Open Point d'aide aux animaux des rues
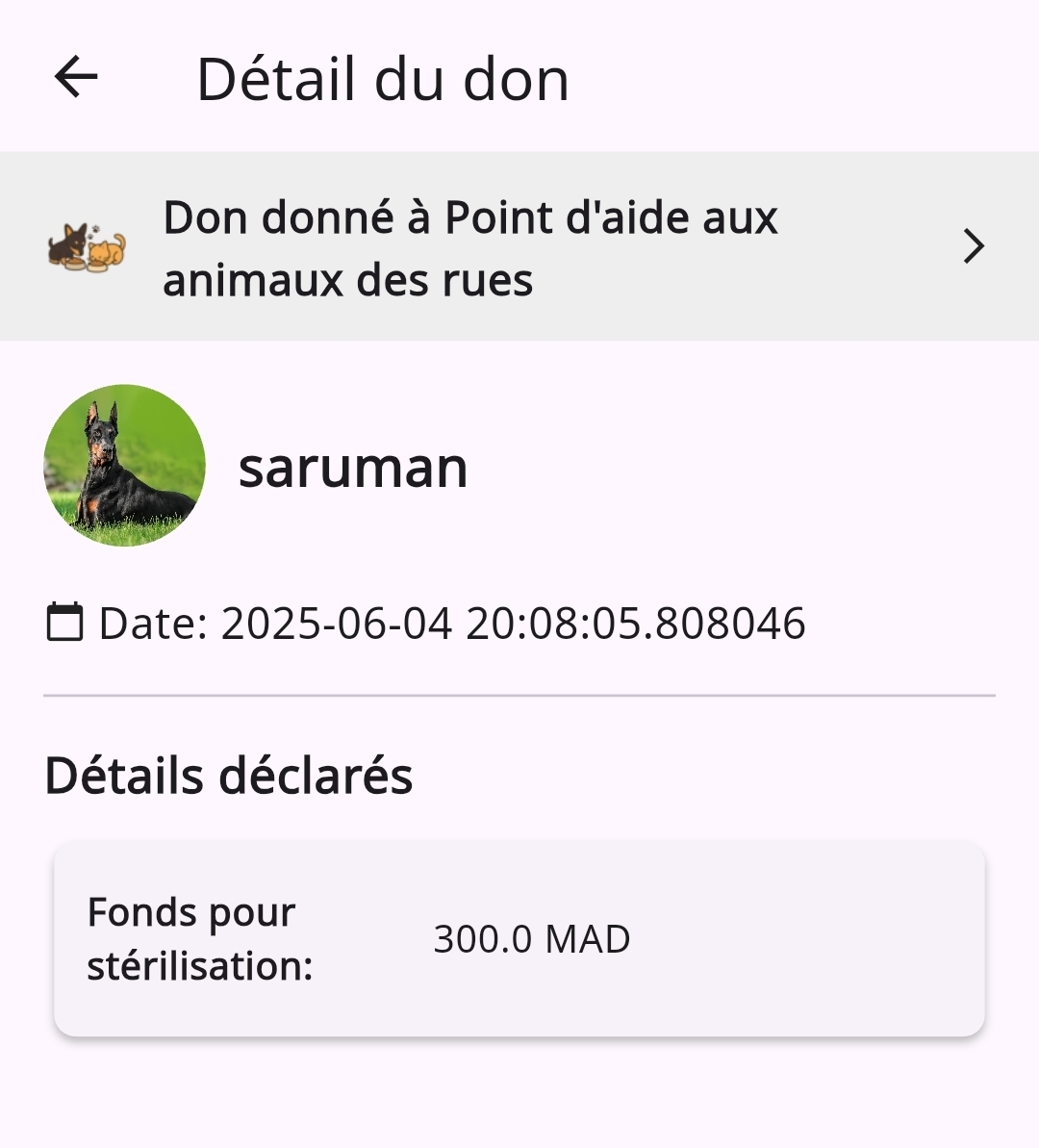The width and height of the screenshot is (1039, 1148). pos(470,247)
